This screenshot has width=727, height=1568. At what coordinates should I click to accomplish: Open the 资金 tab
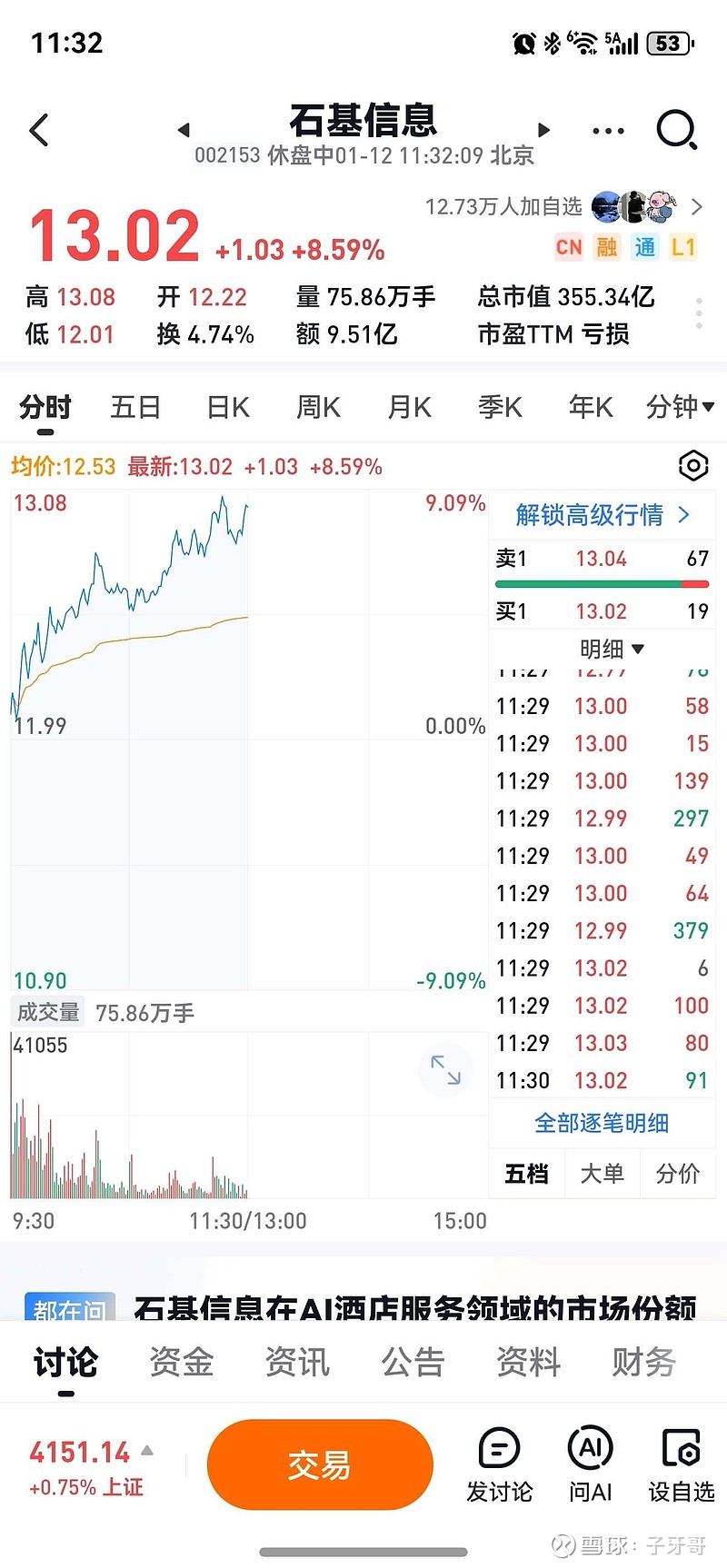[x=181, y=1362]
